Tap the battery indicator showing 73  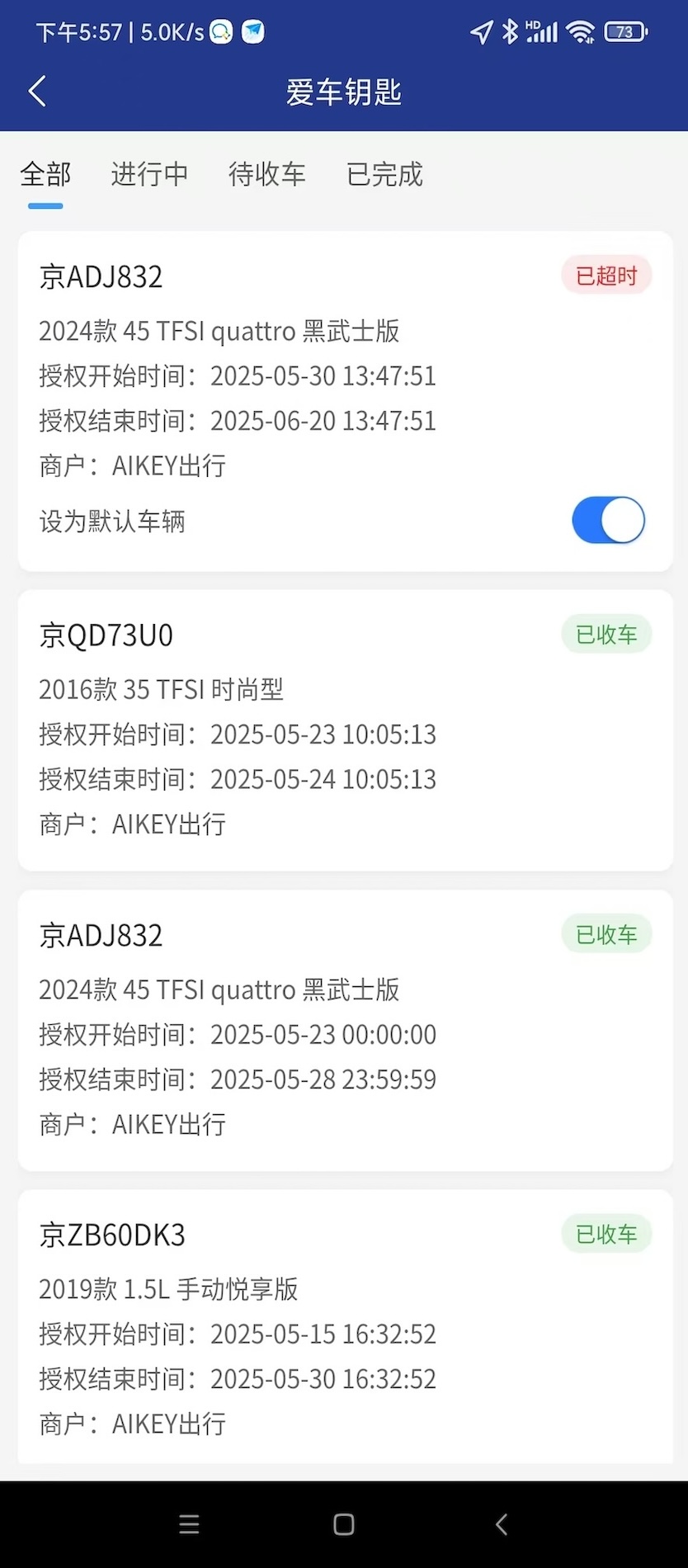click(x=625, y=31)
